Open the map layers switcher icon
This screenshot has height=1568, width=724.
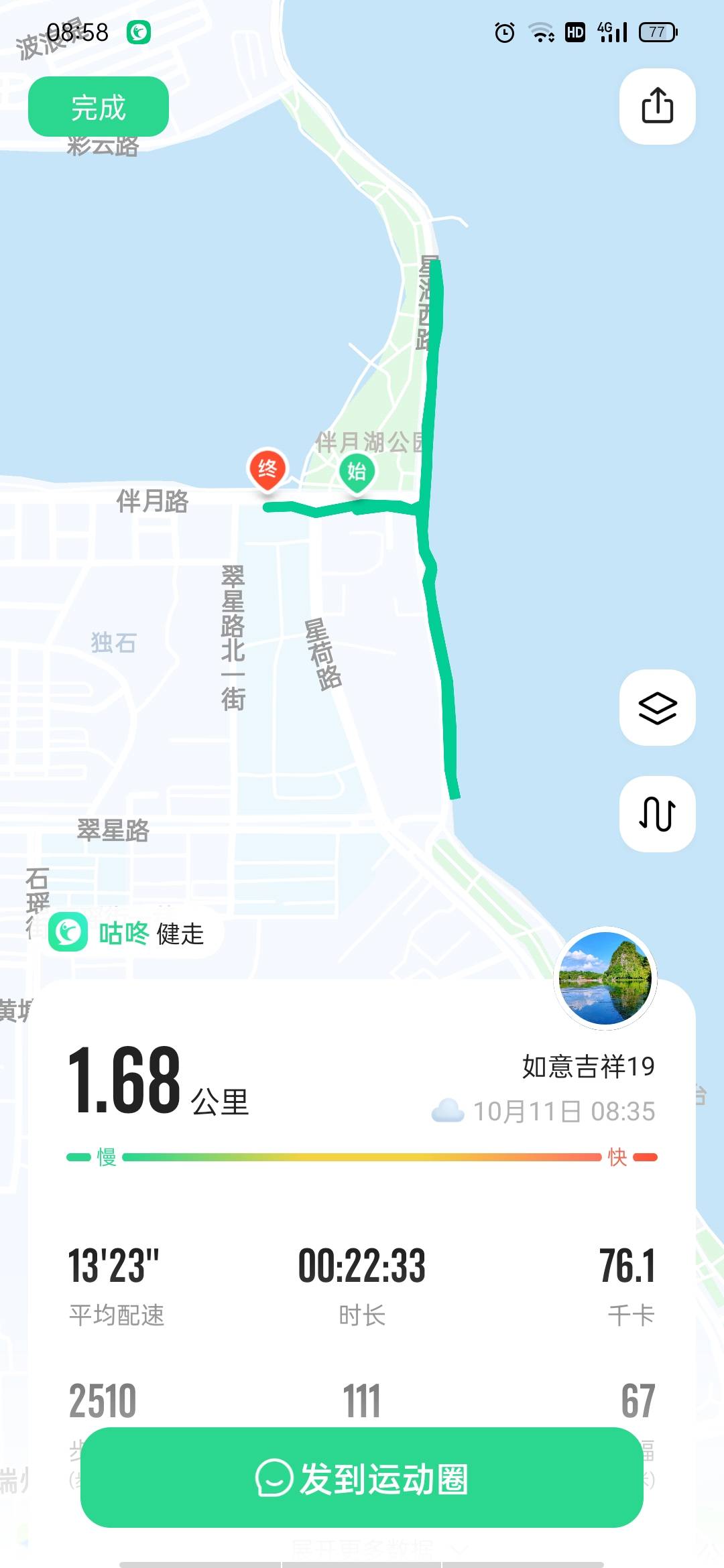(x=656, y=706)
